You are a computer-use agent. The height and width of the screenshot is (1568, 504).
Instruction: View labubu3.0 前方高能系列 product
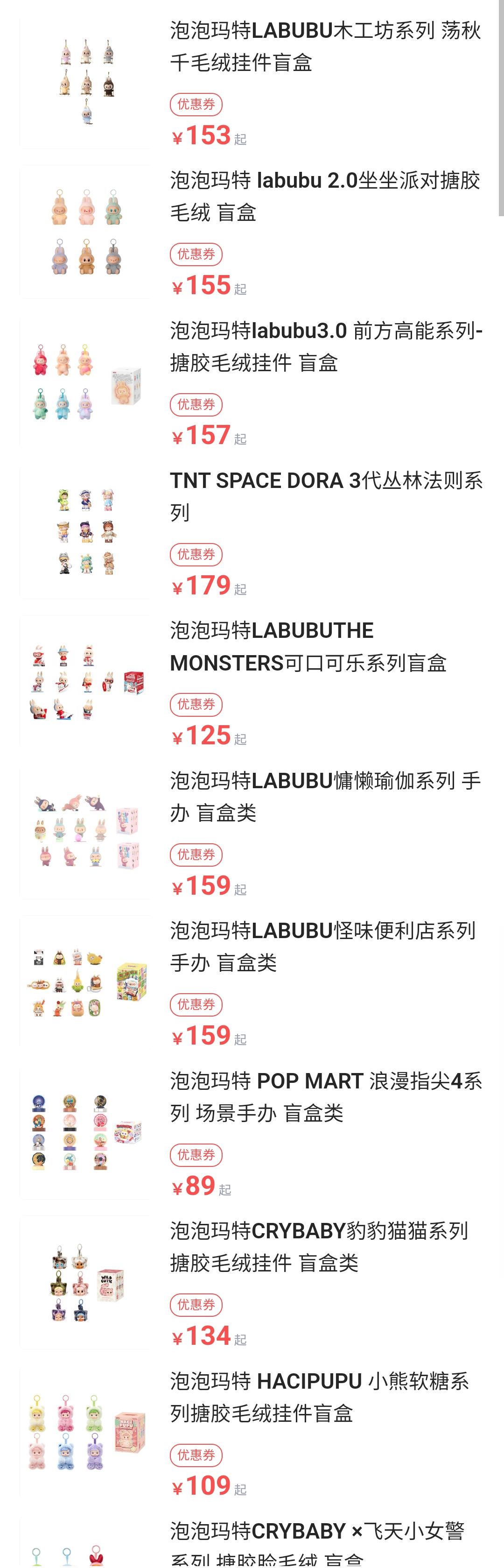325,346
